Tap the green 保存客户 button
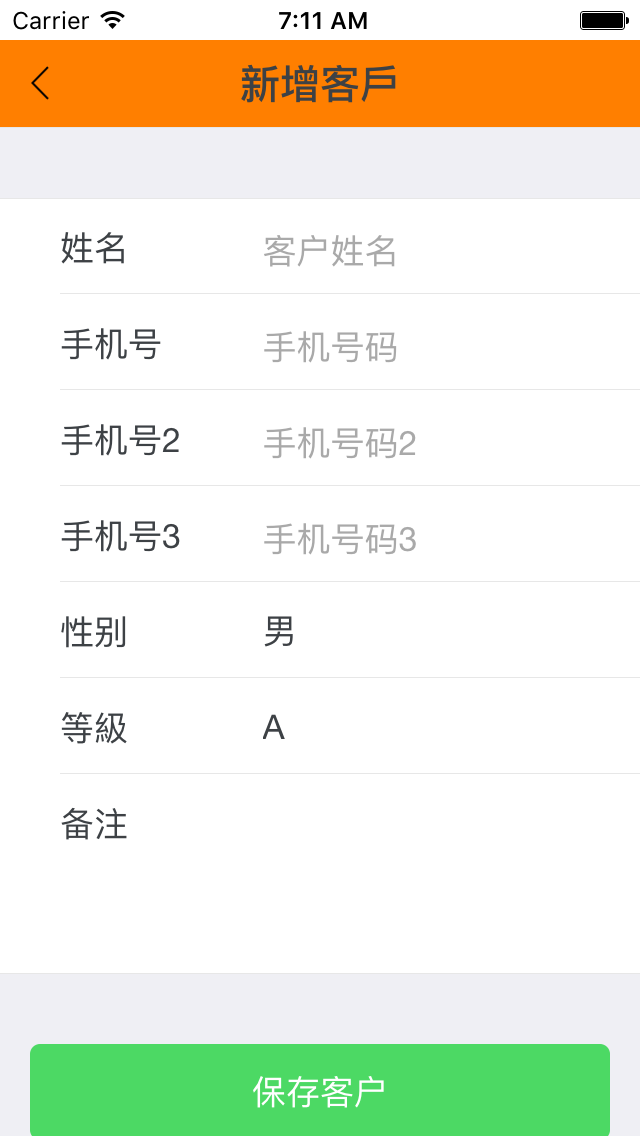 pyautogui.click(x=320, y=1090)
